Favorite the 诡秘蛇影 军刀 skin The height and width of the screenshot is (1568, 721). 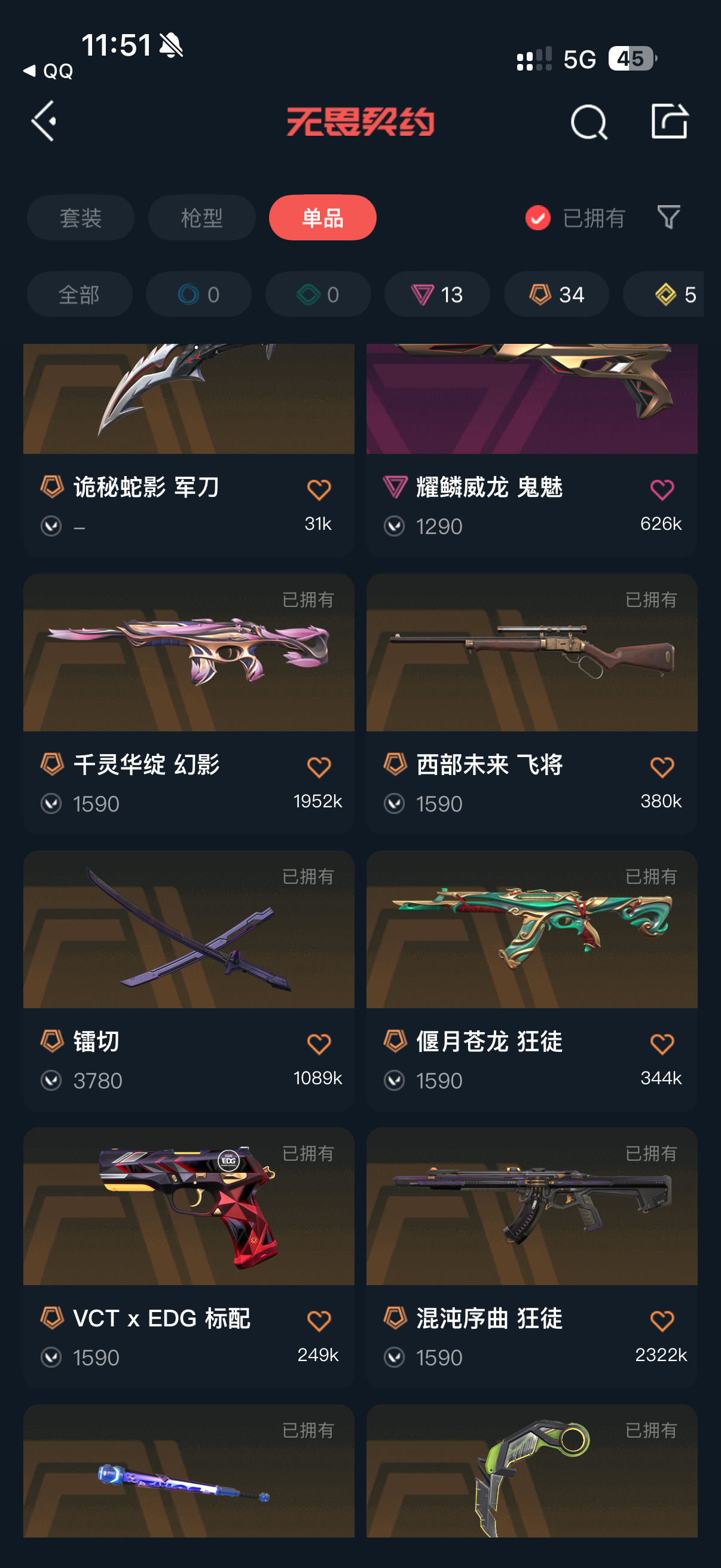coord(319,489)
